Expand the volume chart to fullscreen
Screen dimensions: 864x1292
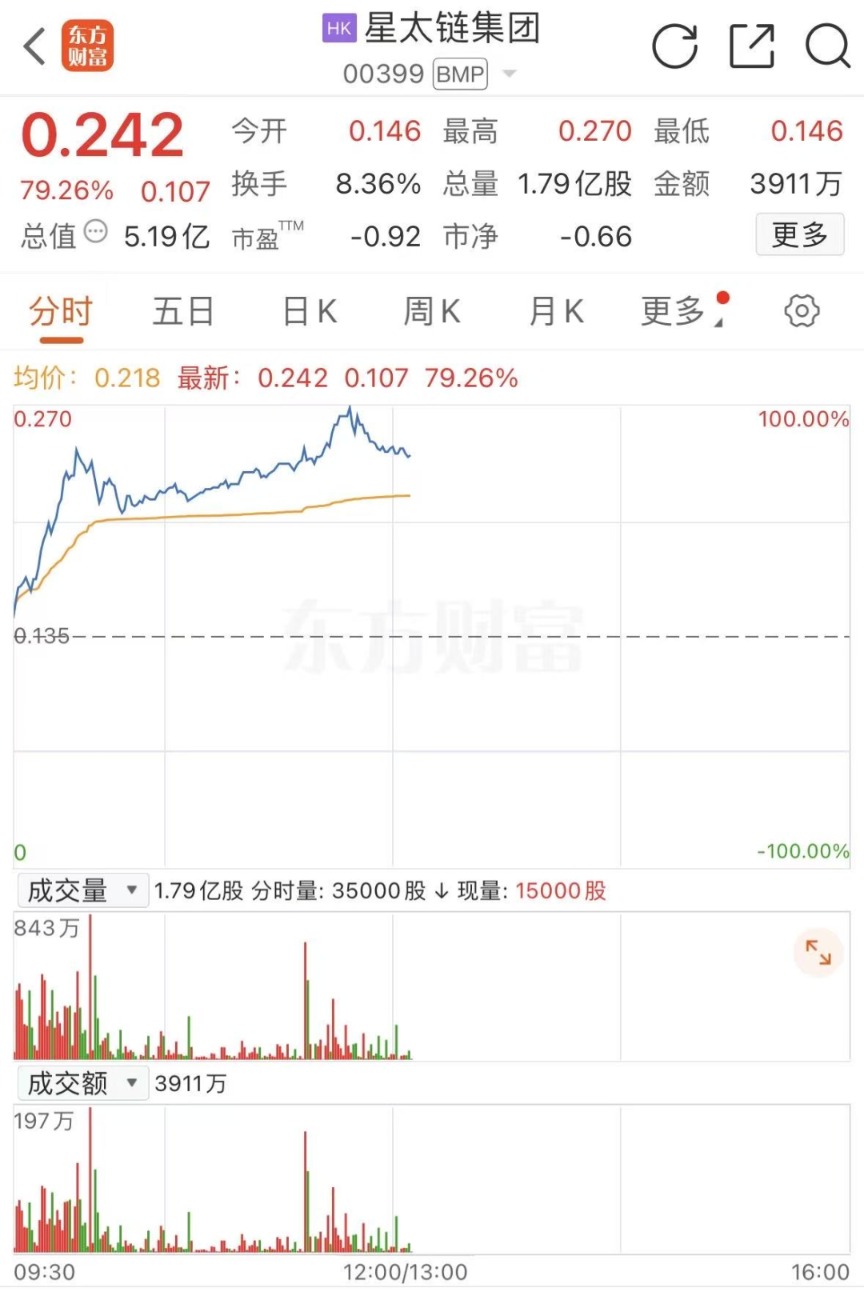819,953
